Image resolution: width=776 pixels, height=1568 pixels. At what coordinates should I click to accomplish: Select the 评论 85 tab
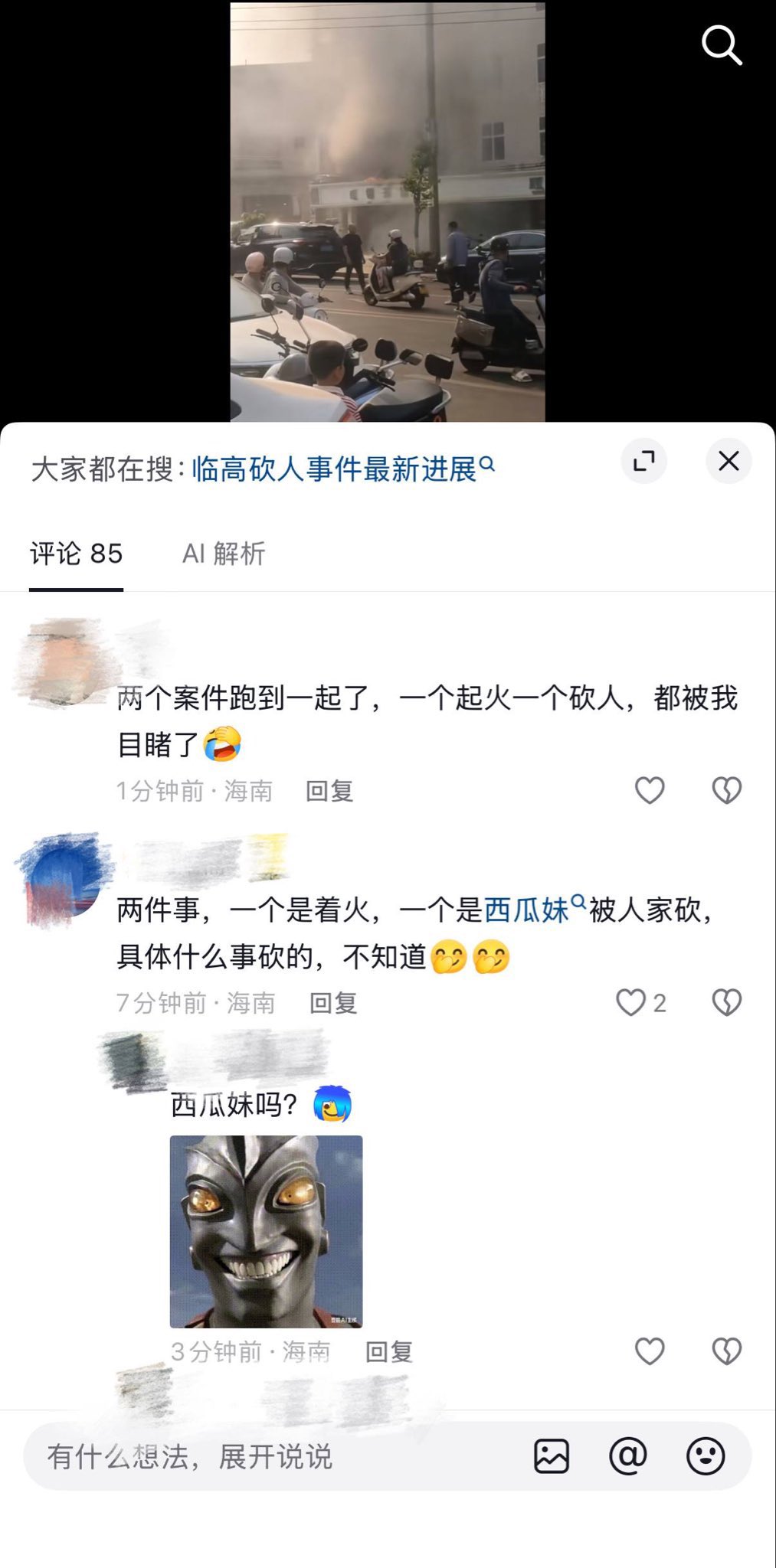coord(77,554)
